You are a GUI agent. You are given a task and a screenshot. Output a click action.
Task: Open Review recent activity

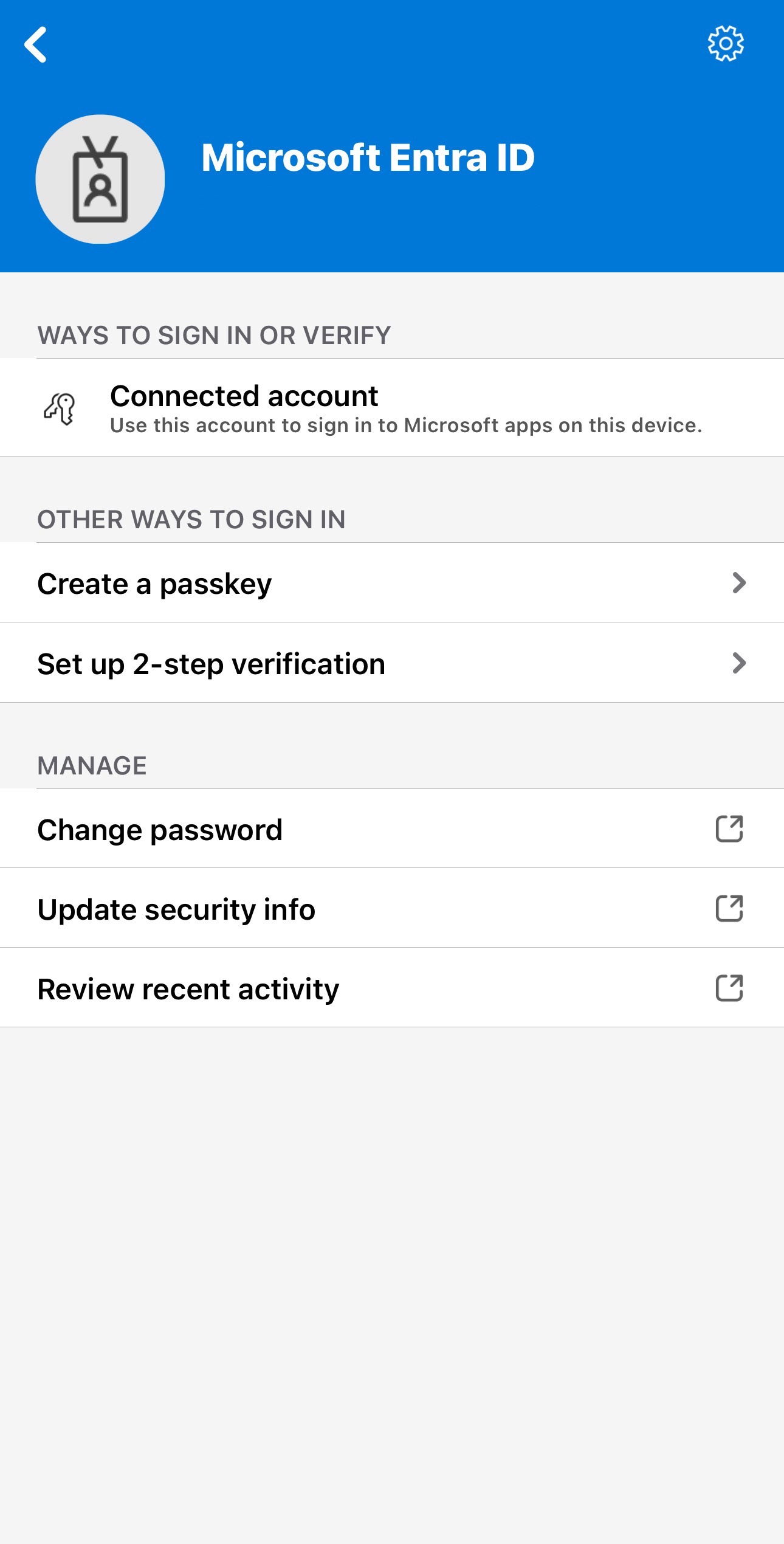pos(392,988)
